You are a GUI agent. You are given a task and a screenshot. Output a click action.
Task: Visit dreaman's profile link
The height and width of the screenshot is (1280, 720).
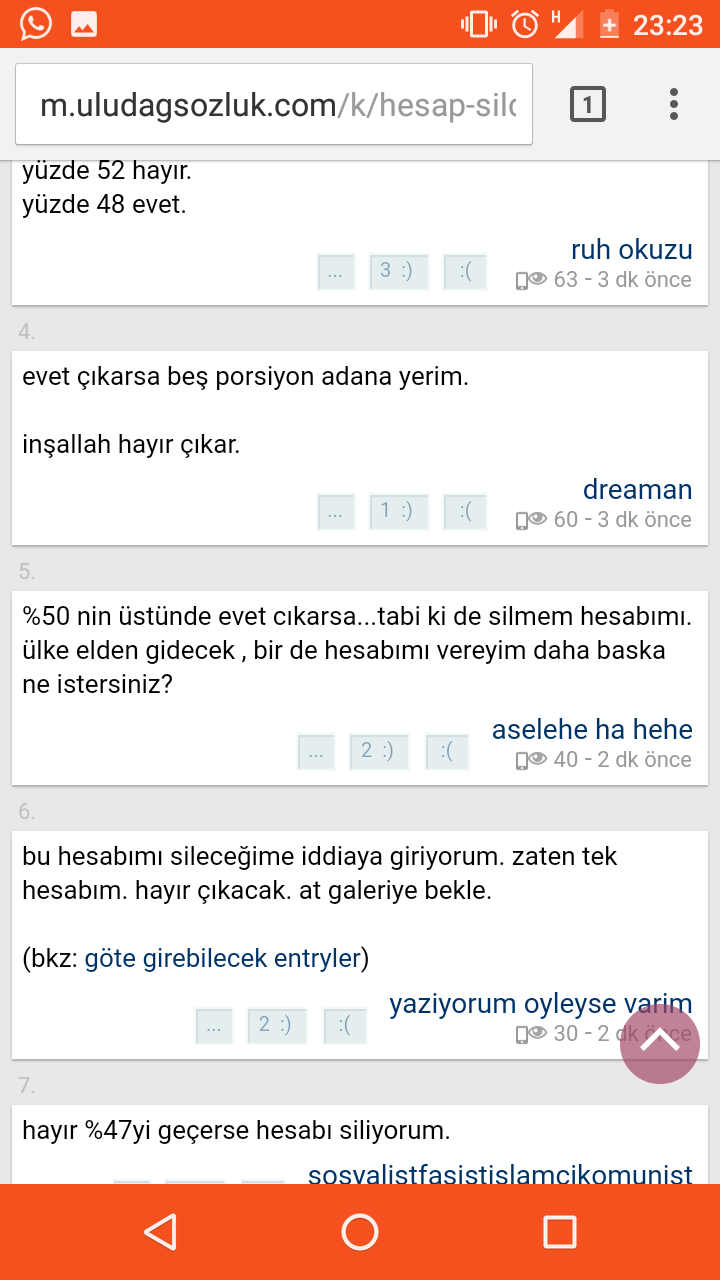[637, 489]
